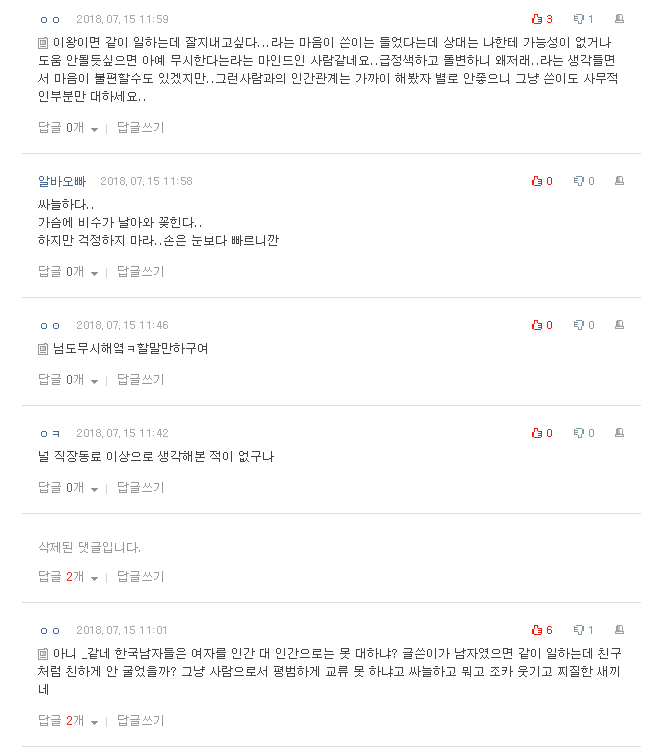The image size is (666, 753).
Task: Upvote the 11:59 comment with 3 likes
Action: pos(537,19)
